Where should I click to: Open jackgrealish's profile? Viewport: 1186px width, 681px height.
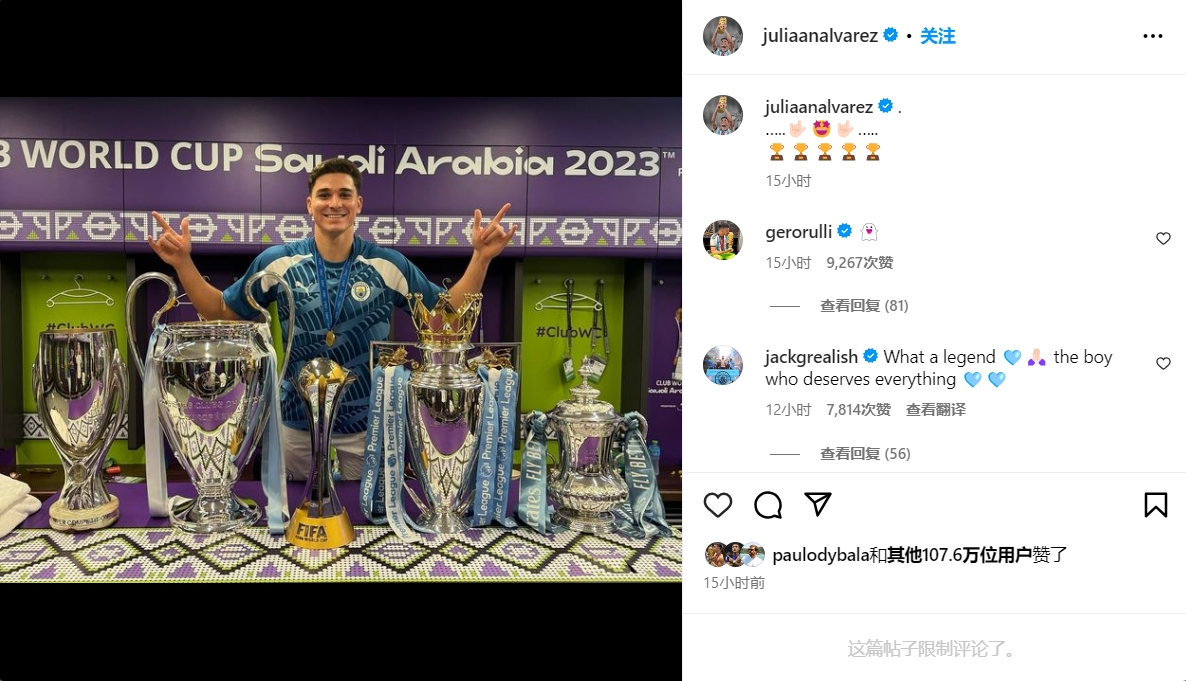click(x=811, y=357)
